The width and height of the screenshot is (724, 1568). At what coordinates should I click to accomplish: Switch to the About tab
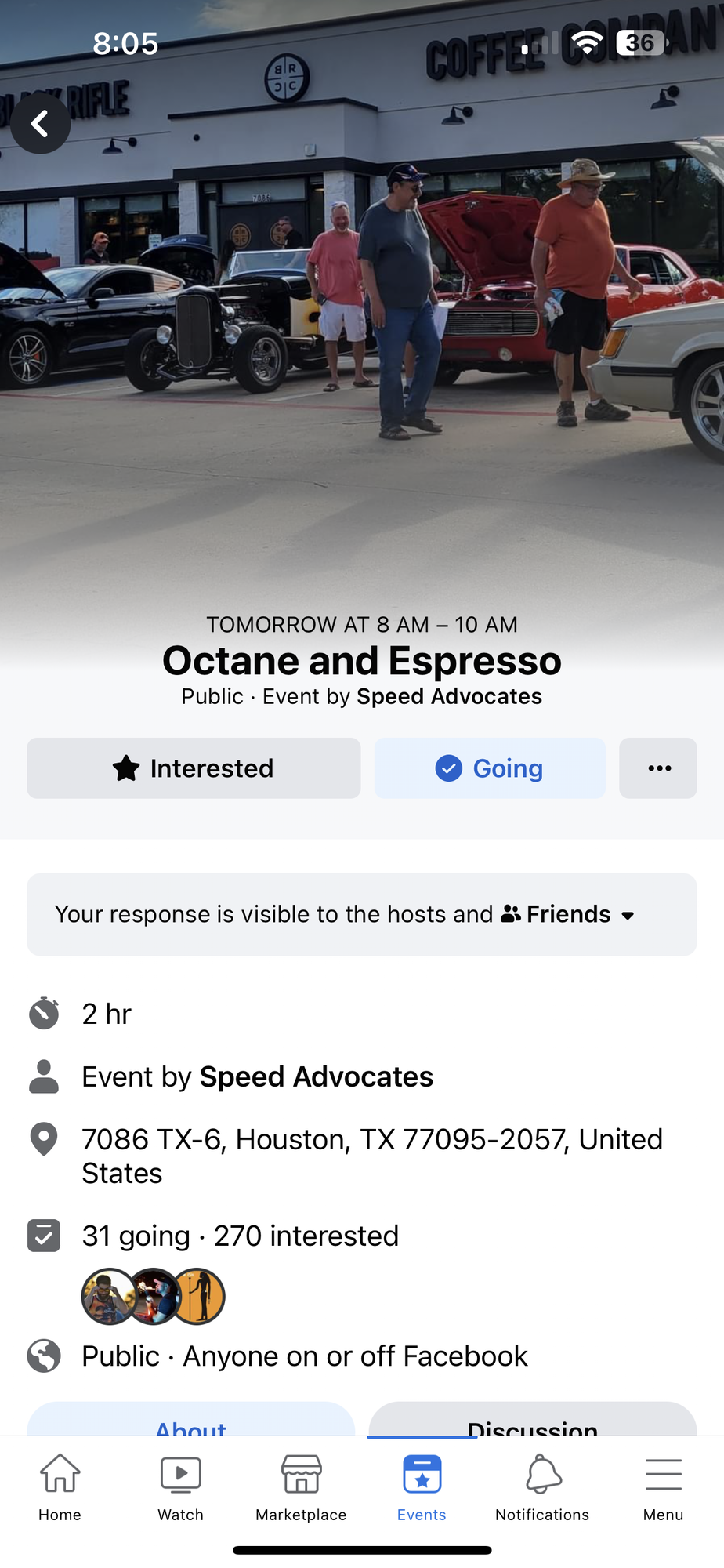(191, 1423)
